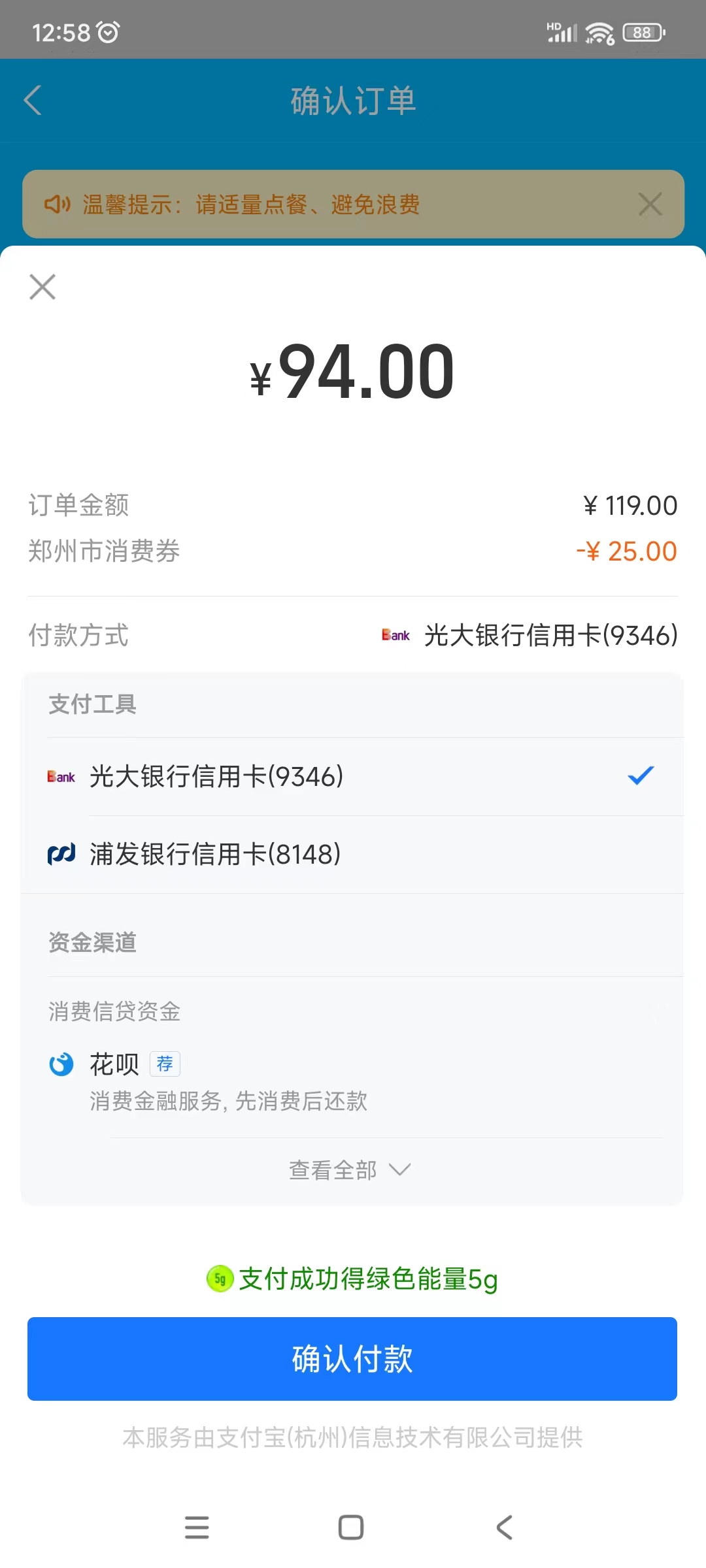
Task: Dismiss the 温馨提示 banner
Action: [650, 204]
